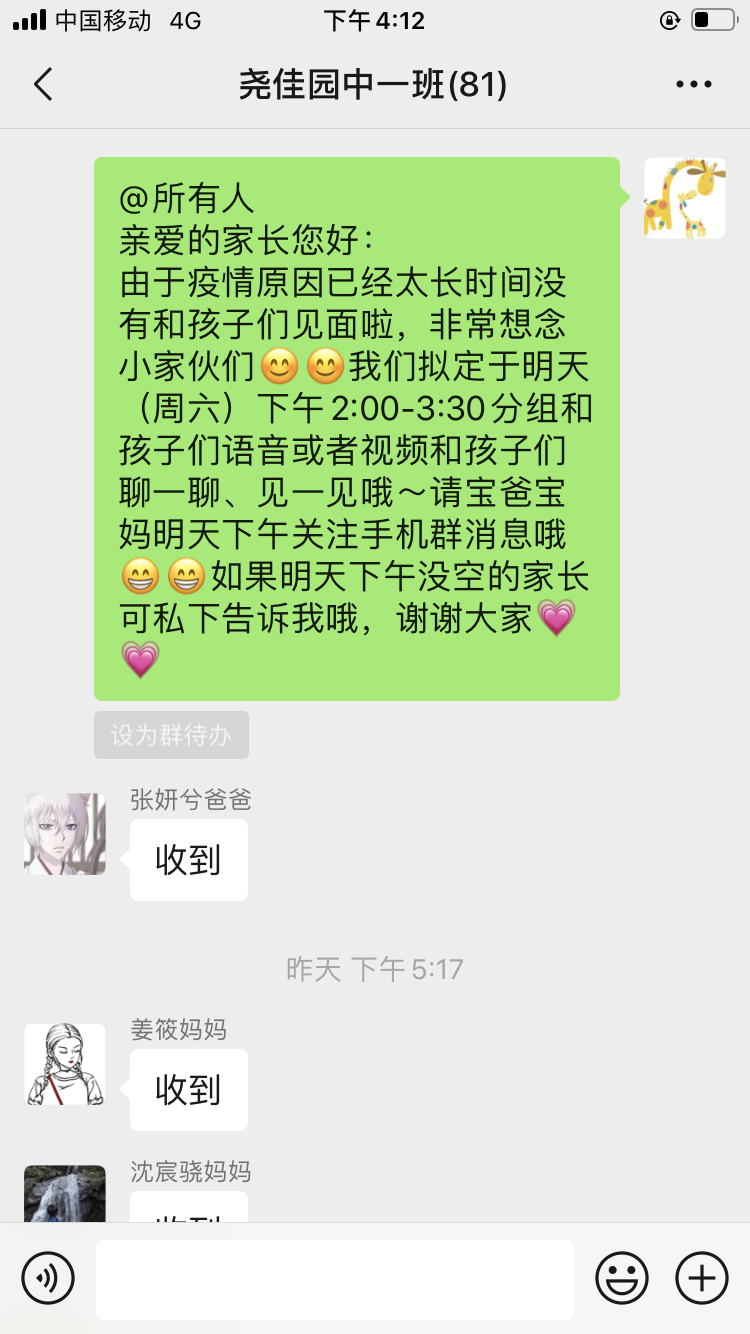750x1334 pixels.
Task: Open 张妍兮爸爸's avatar profile
Action: (x=65, y=834)
